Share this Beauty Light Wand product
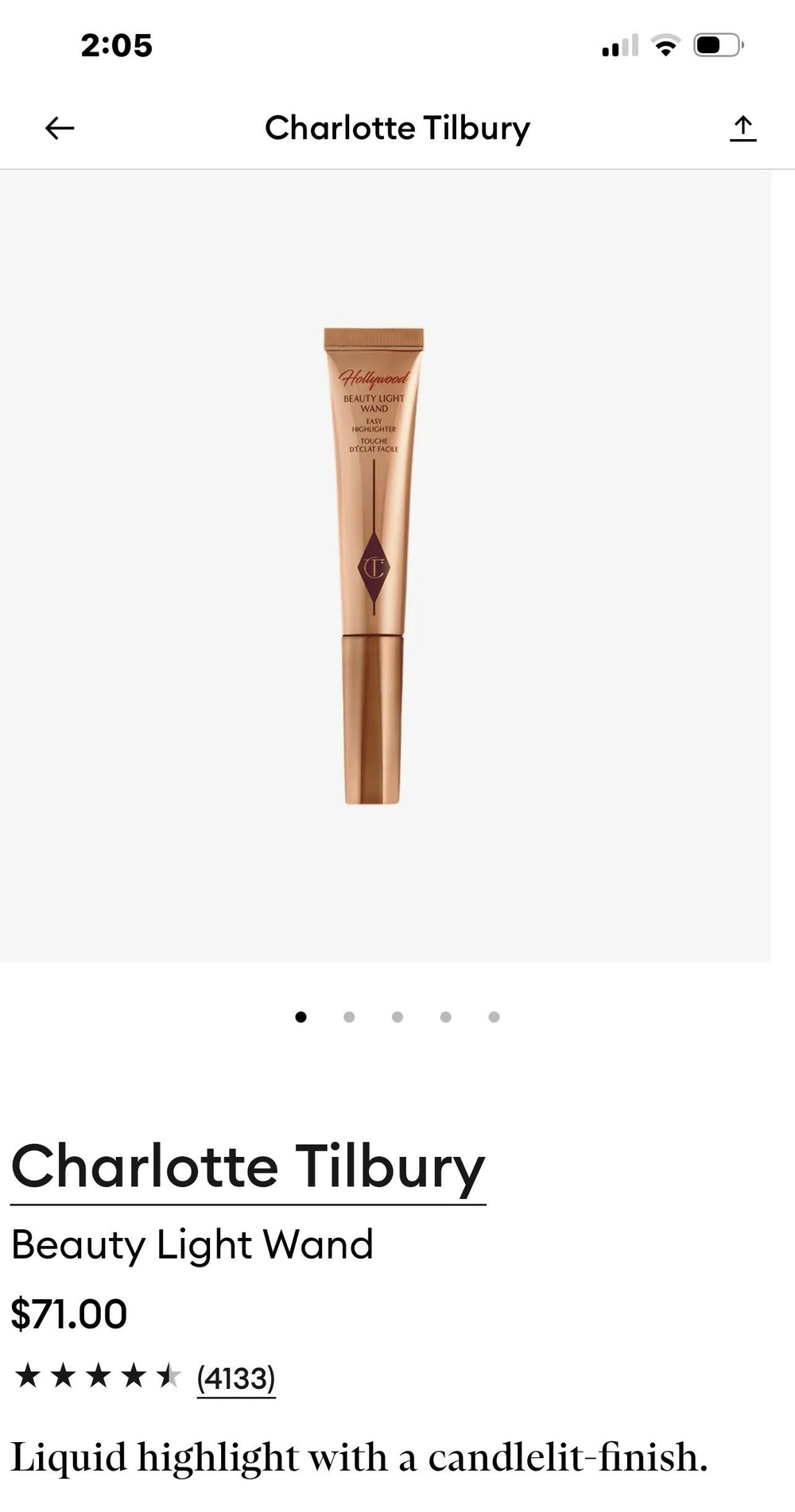 743,128
